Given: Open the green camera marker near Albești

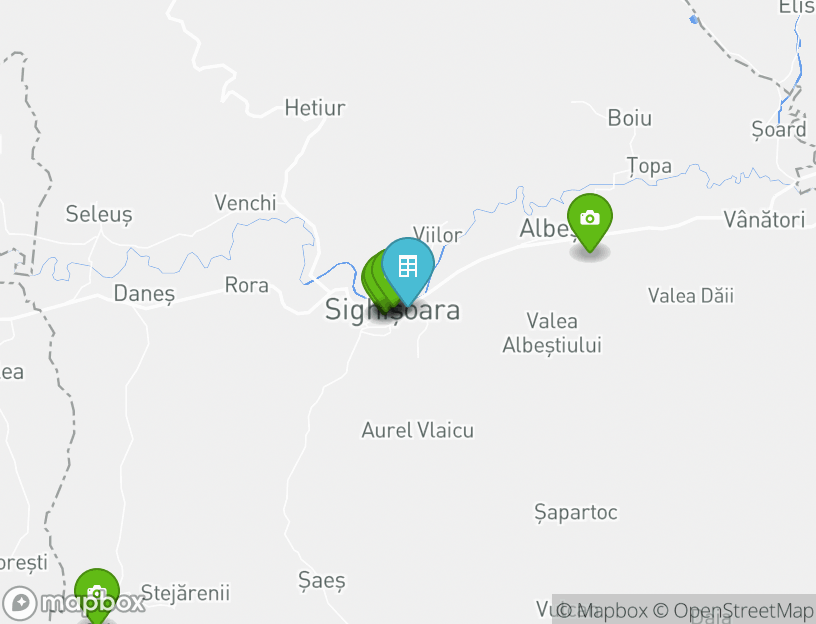Looking at the screenshot, I should coord(590,219).
